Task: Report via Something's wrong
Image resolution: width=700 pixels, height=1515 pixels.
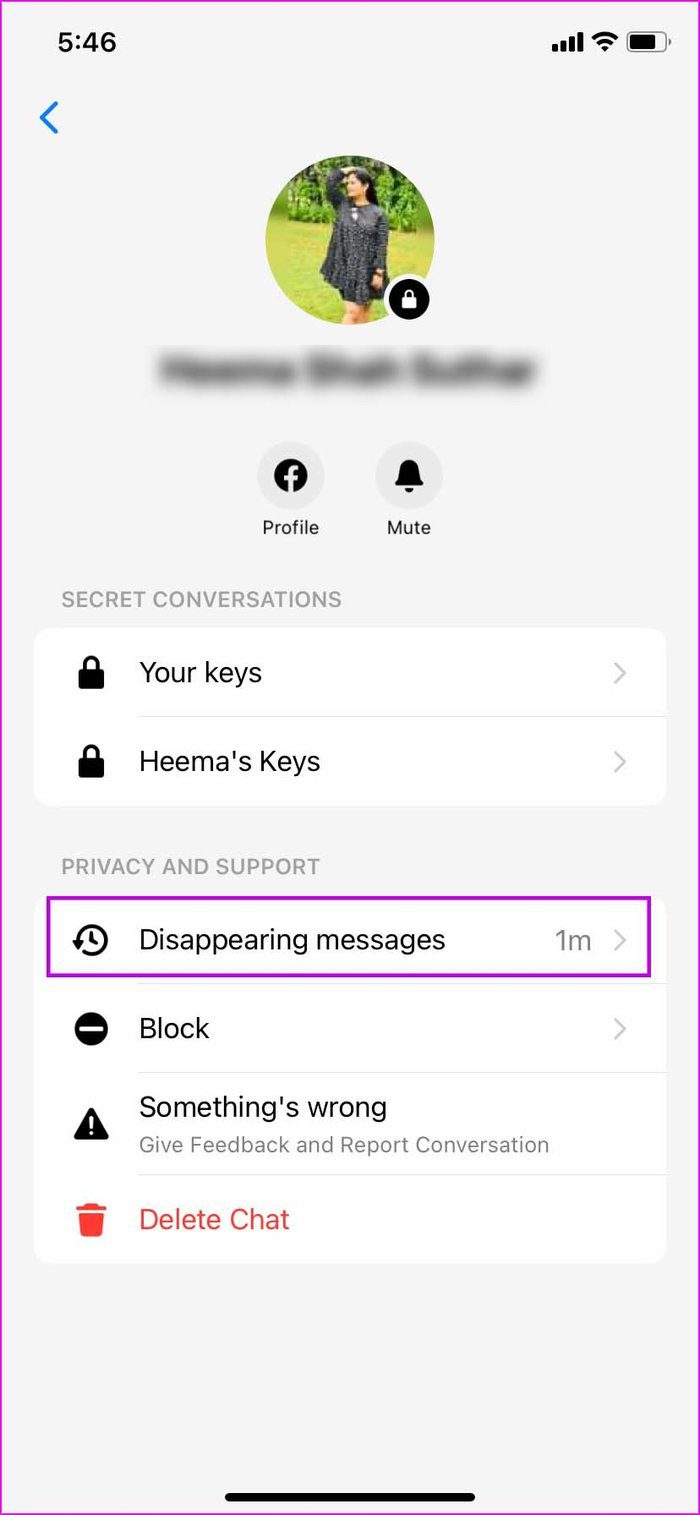Action: click(x=350, y=1124)
